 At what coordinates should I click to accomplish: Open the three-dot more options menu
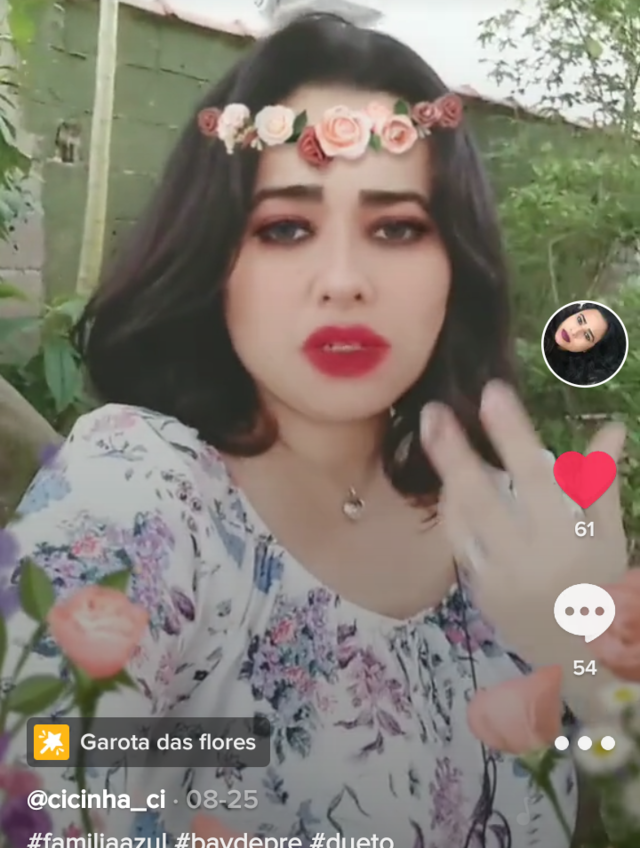click(x=585, y=743)
